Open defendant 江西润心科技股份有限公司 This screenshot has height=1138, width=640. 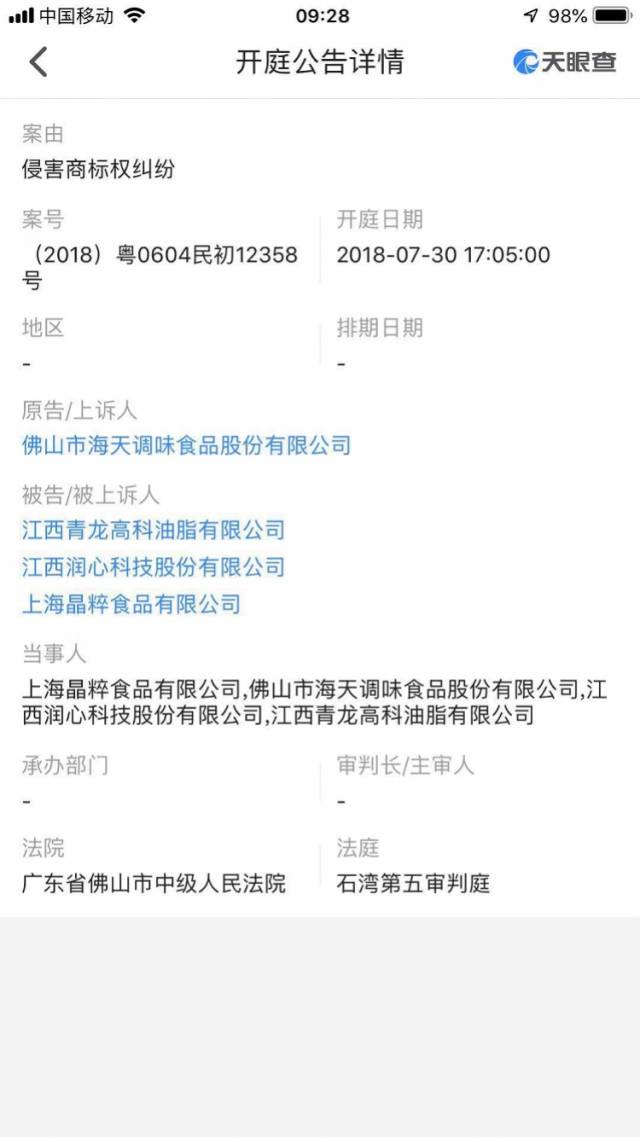[x=153, y=567]
